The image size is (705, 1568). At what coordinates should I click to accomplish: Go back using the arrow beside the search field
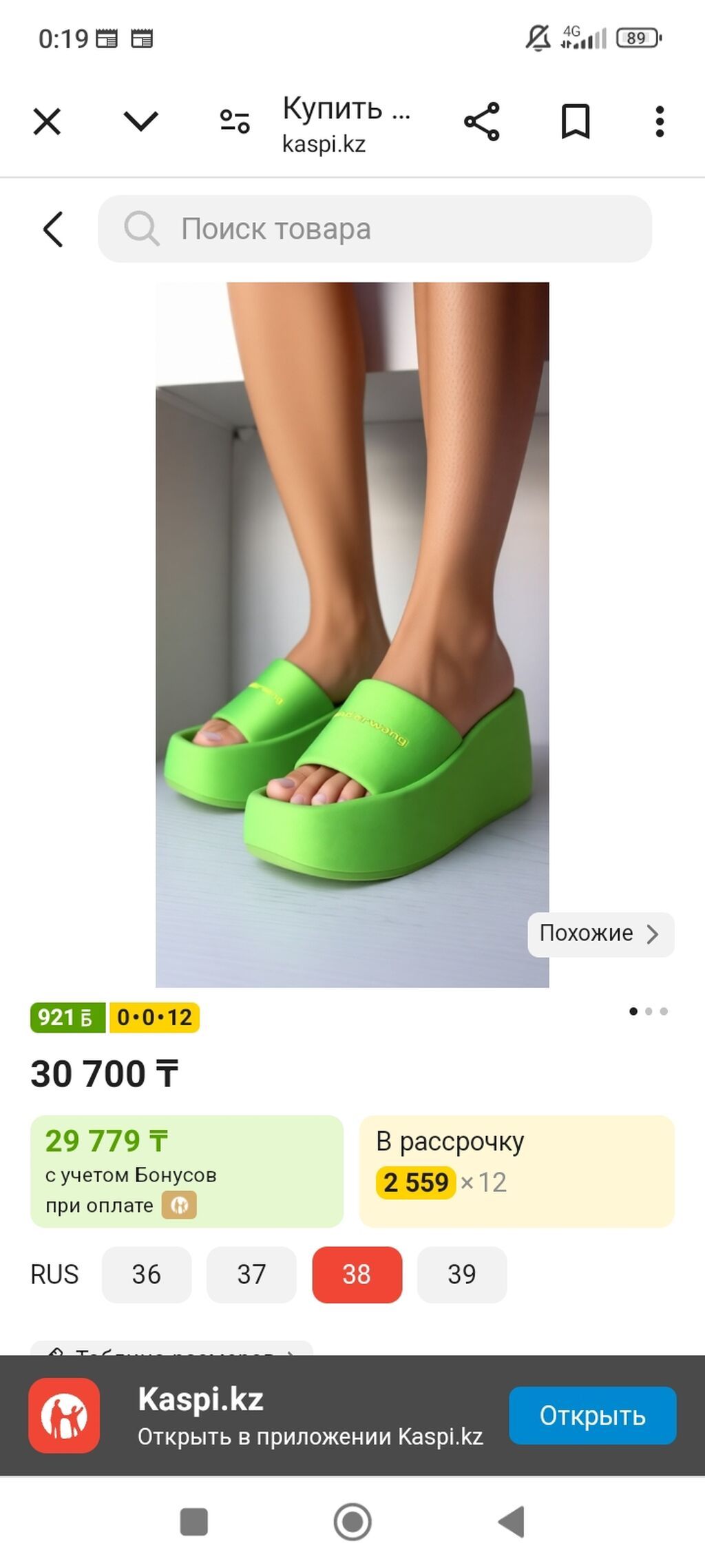pos(53,229)
